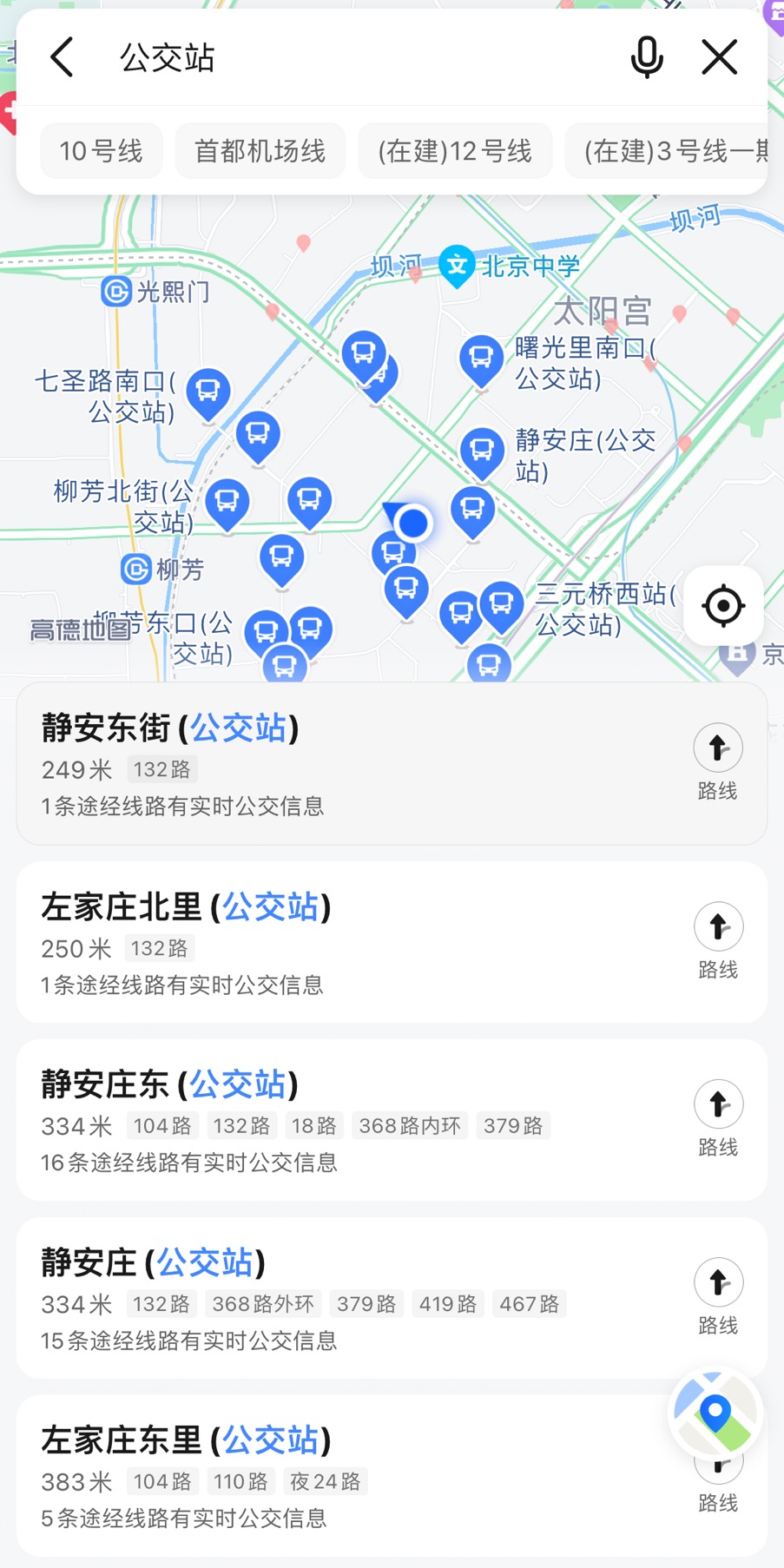This screenshot has height=1568, width=784.
Task: Select the 曙光里南口 bus stop marker
Action: coord(481,358)
